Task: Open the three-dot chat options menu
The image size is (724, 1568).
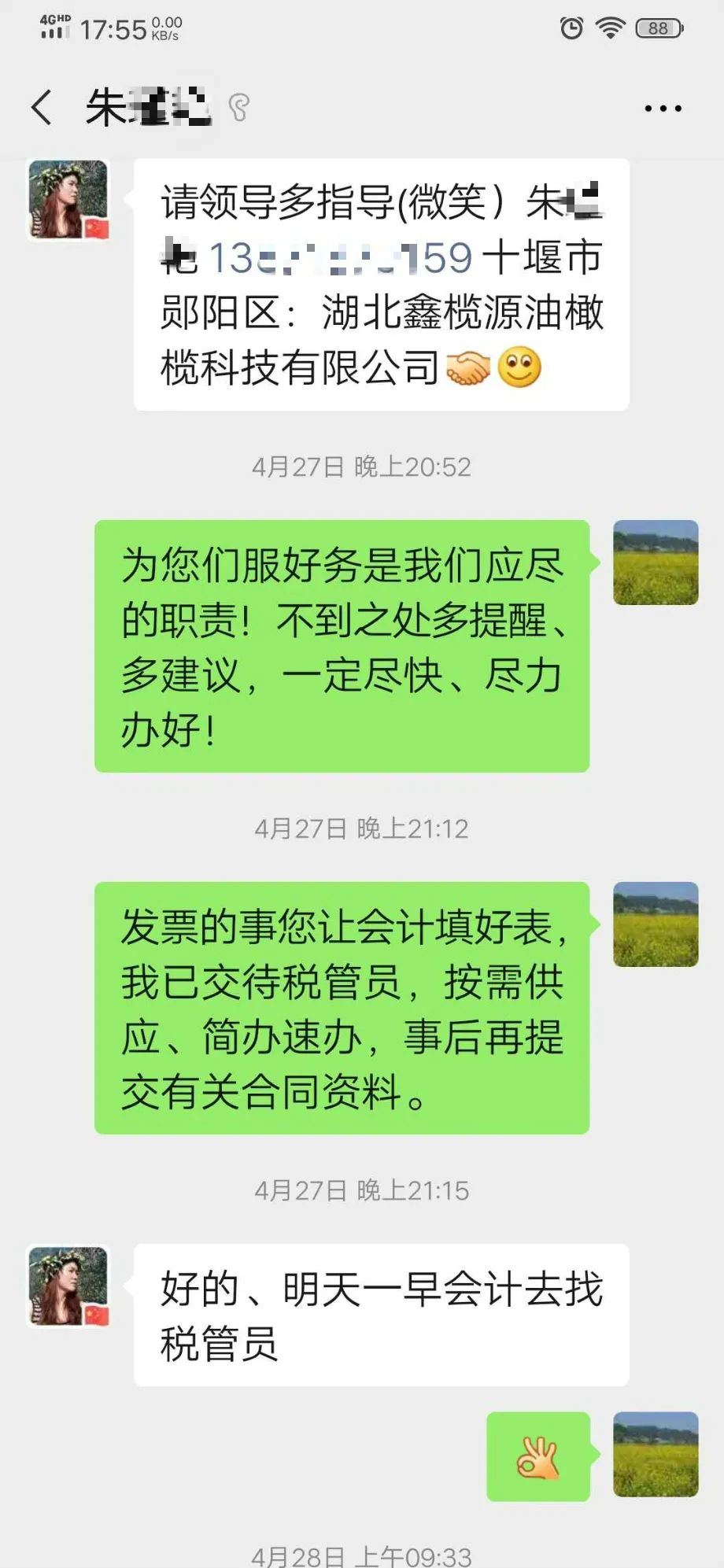Action: [663, 109]
